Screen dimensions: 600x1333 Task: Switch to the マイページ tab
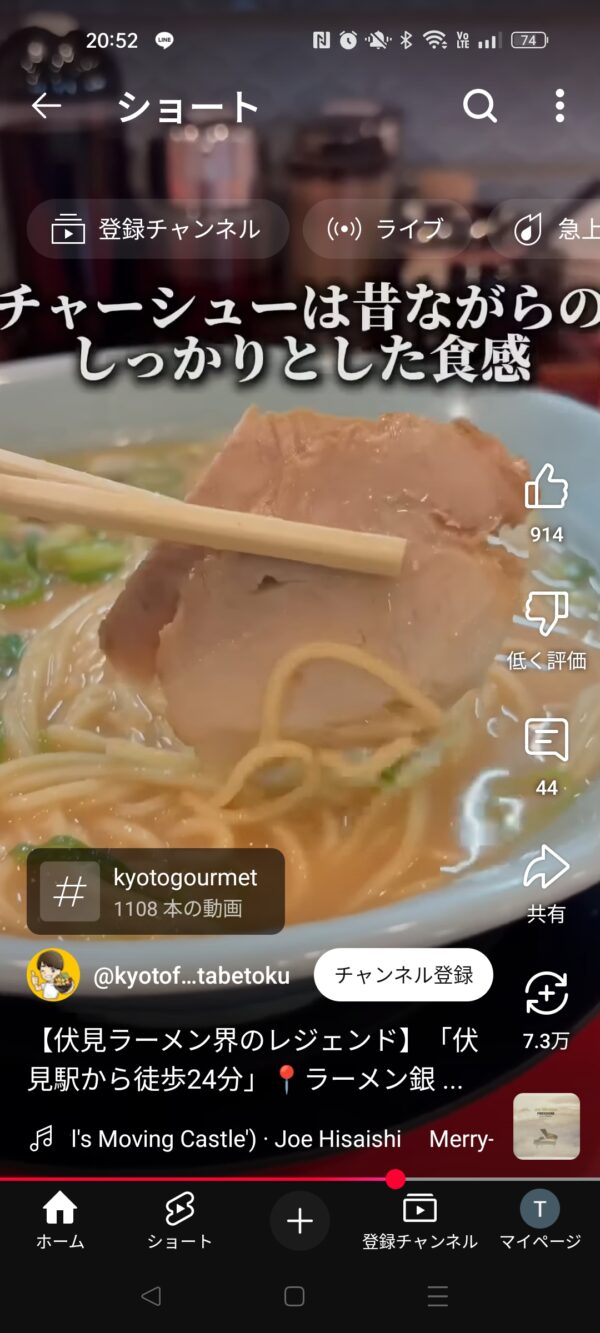(540, 1220)
